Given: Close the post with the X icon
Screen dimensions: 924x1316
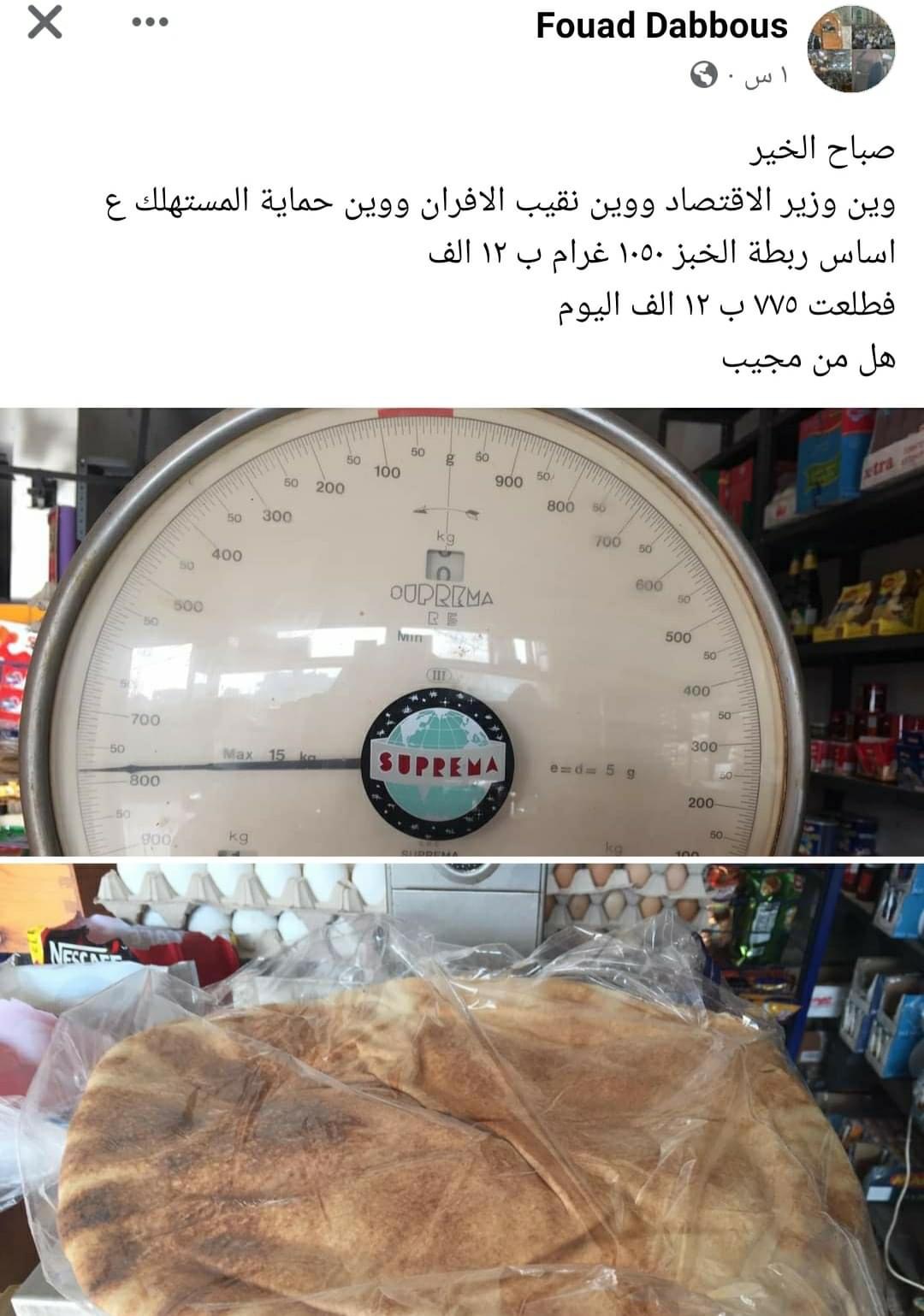Looking at the screenshot, I should click(x=44, y=23).
